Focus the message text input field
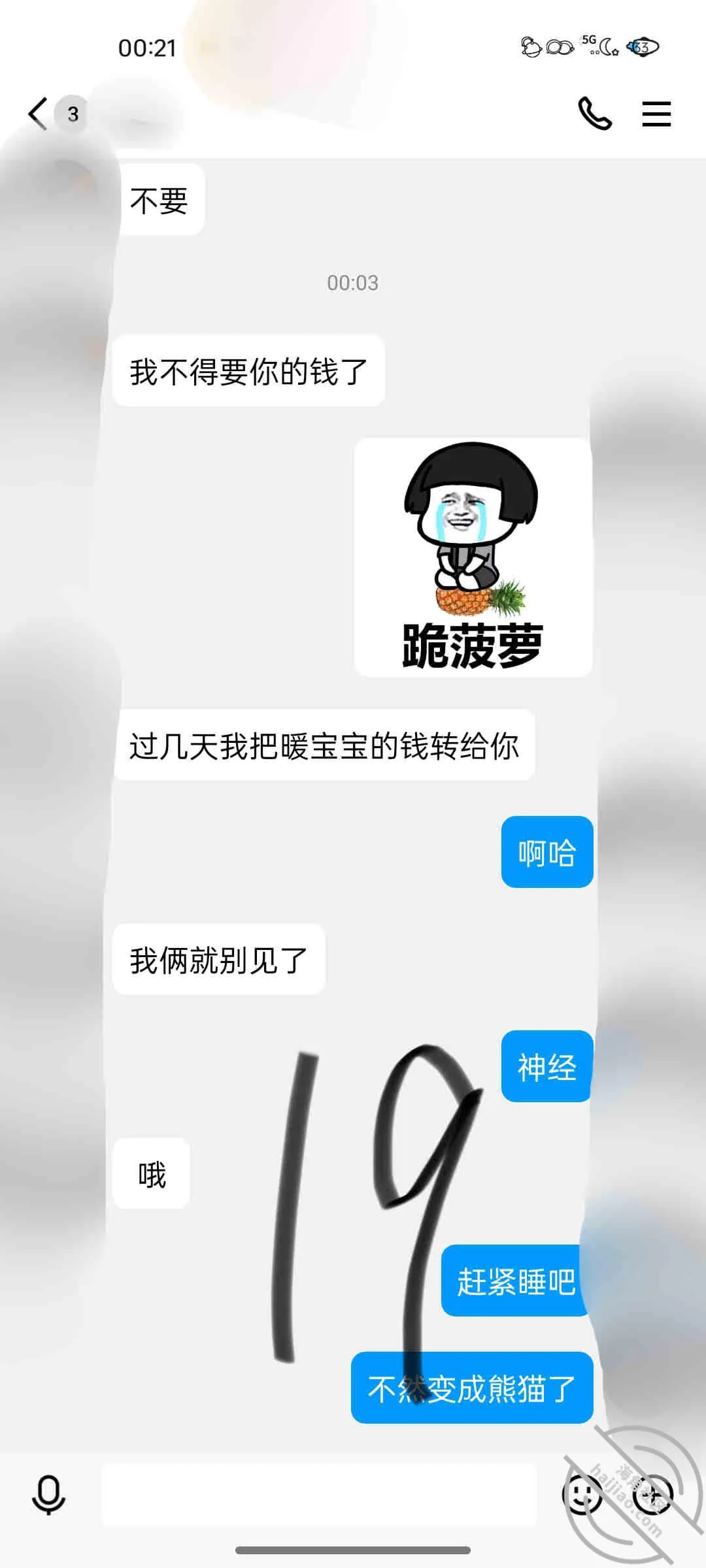This screenshot has width=706, height=1568. [x=319, y=1495]
